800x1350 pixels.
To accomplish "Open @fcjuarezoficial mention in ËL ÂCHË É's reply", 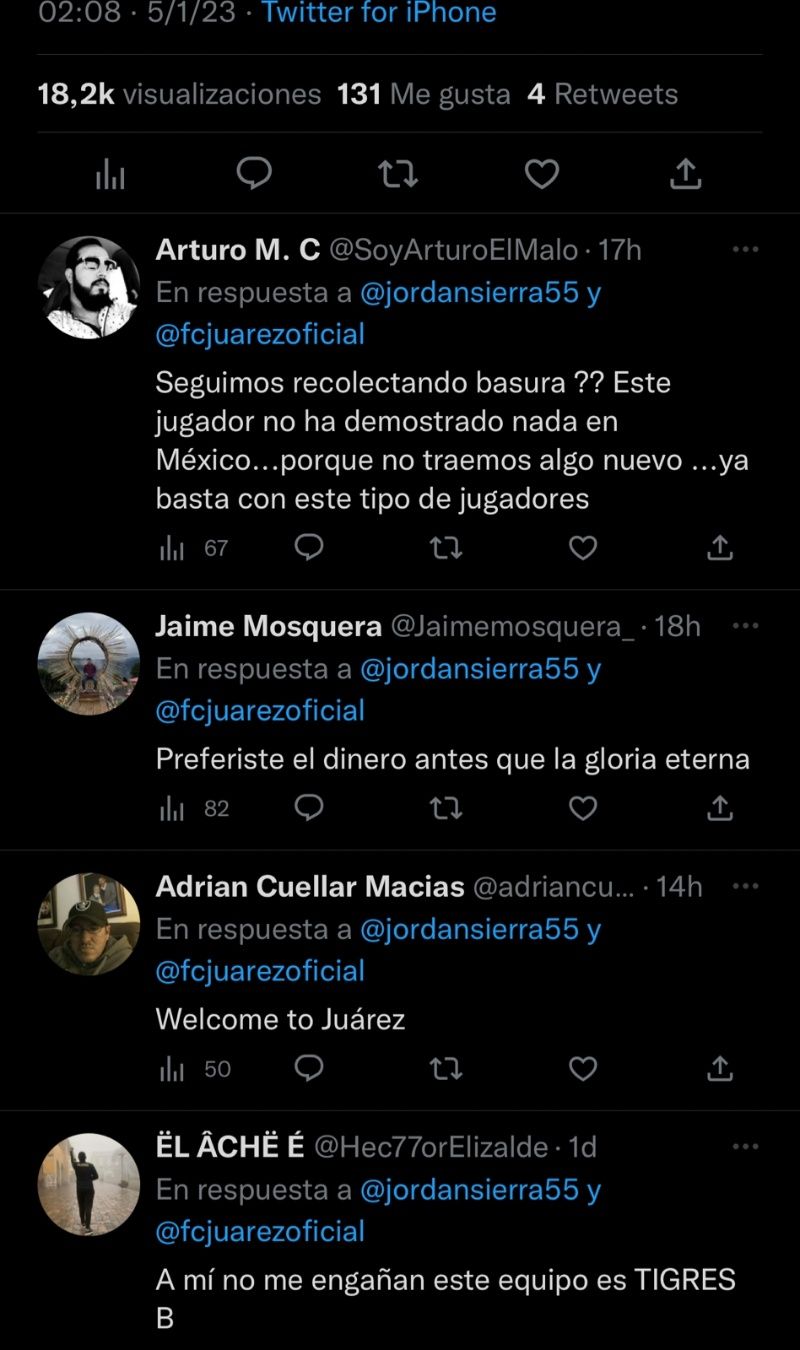I will tap(260, 1231).
